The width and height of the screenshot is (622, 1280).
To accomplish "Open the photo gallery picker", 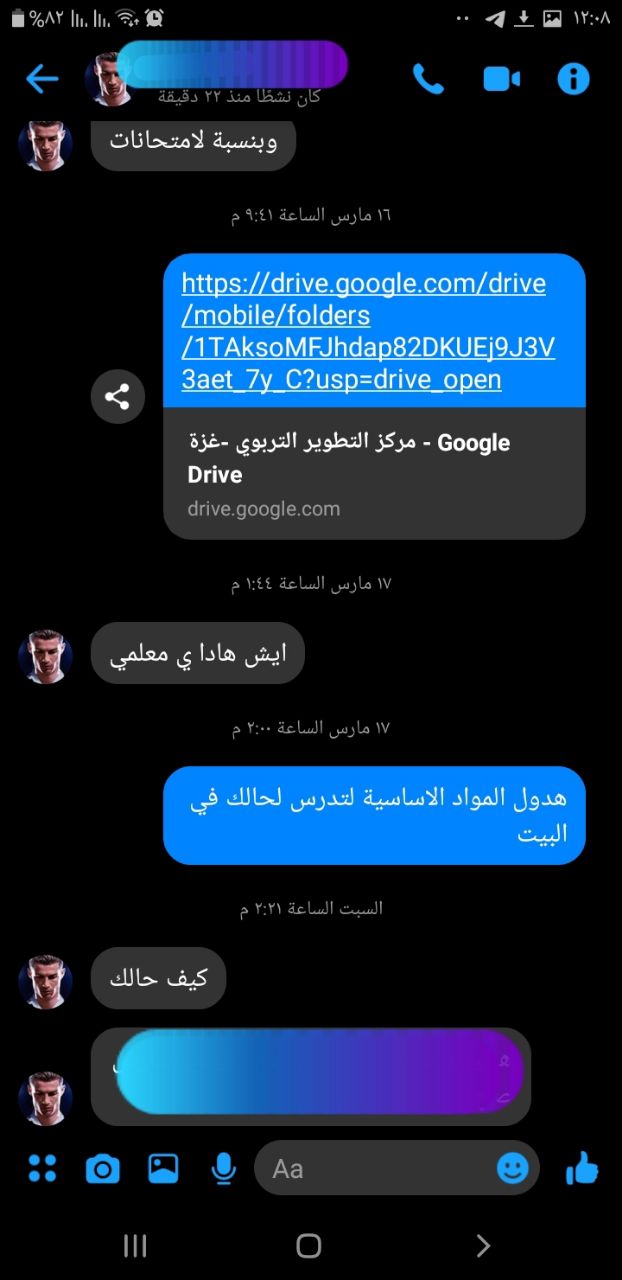I will 163,1167.
